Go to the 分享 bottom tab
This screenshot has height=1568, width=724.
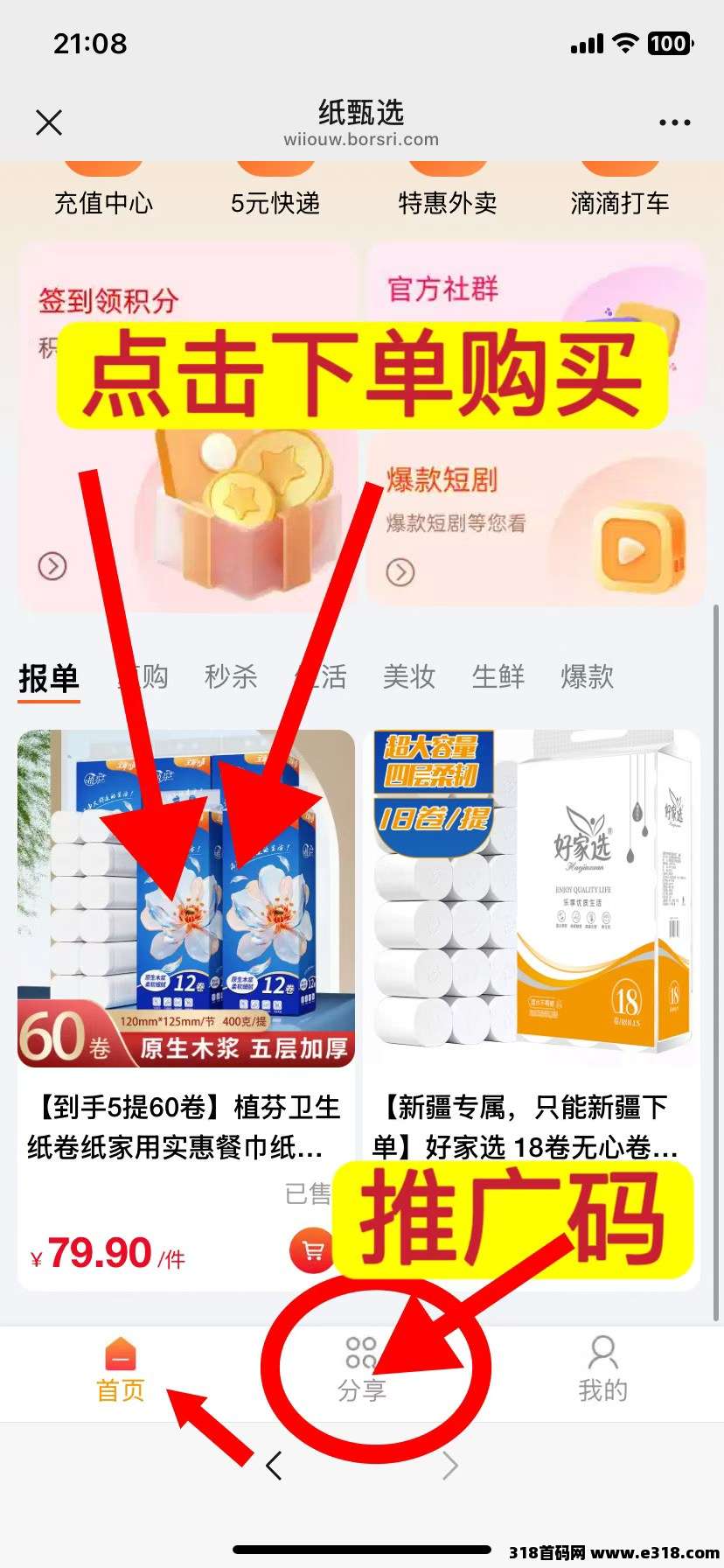tap(361, 1368)
